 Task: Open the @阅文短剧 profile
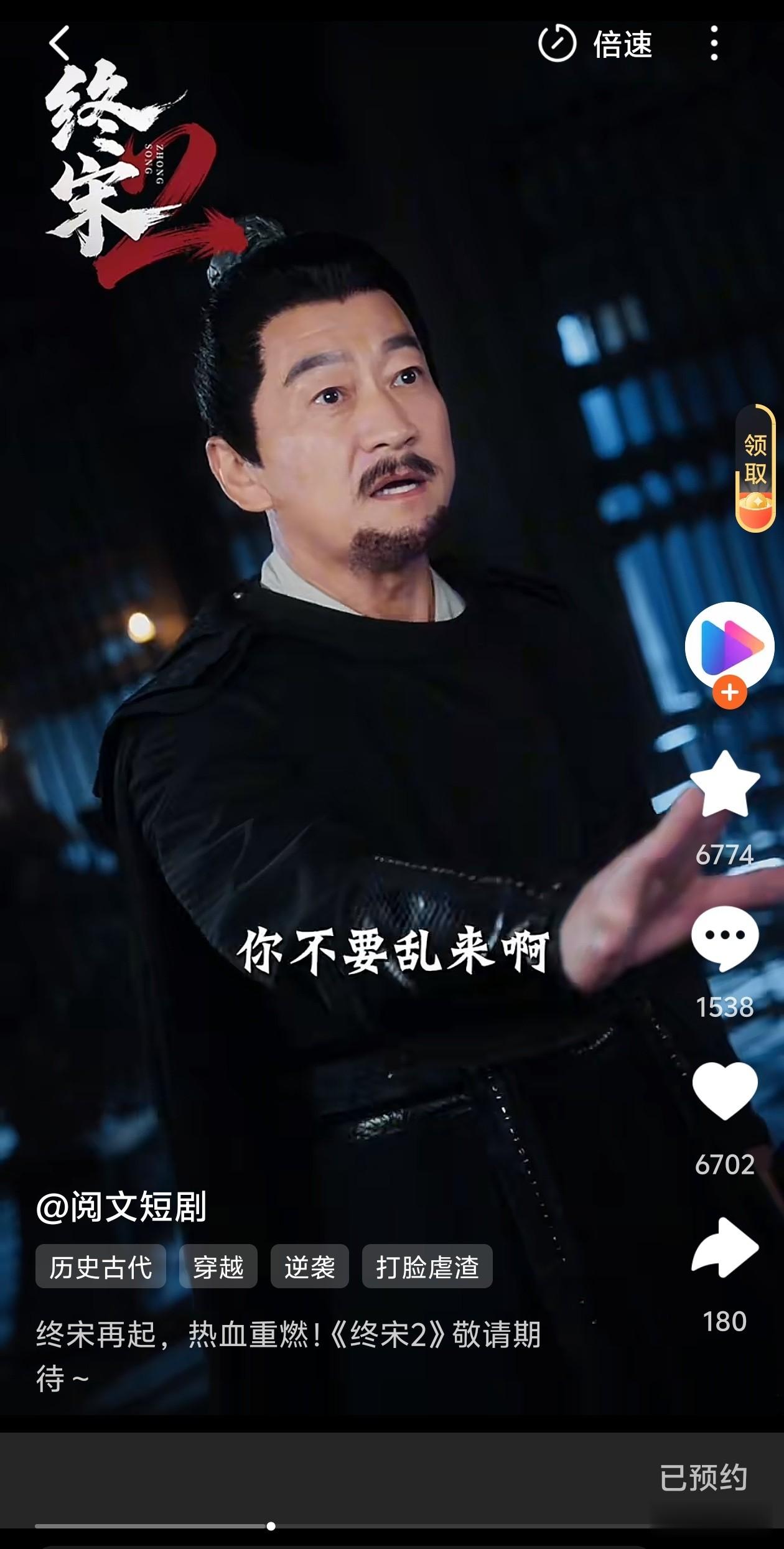point(121,1207)
